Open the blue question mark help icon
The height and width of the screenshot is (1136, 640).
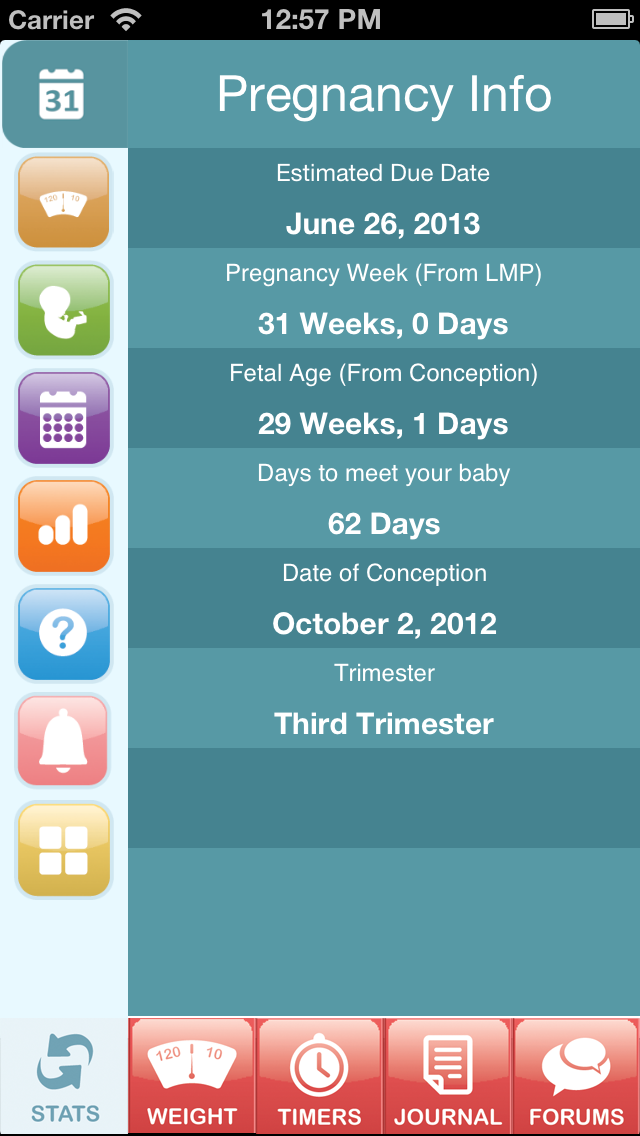(64, 634)
